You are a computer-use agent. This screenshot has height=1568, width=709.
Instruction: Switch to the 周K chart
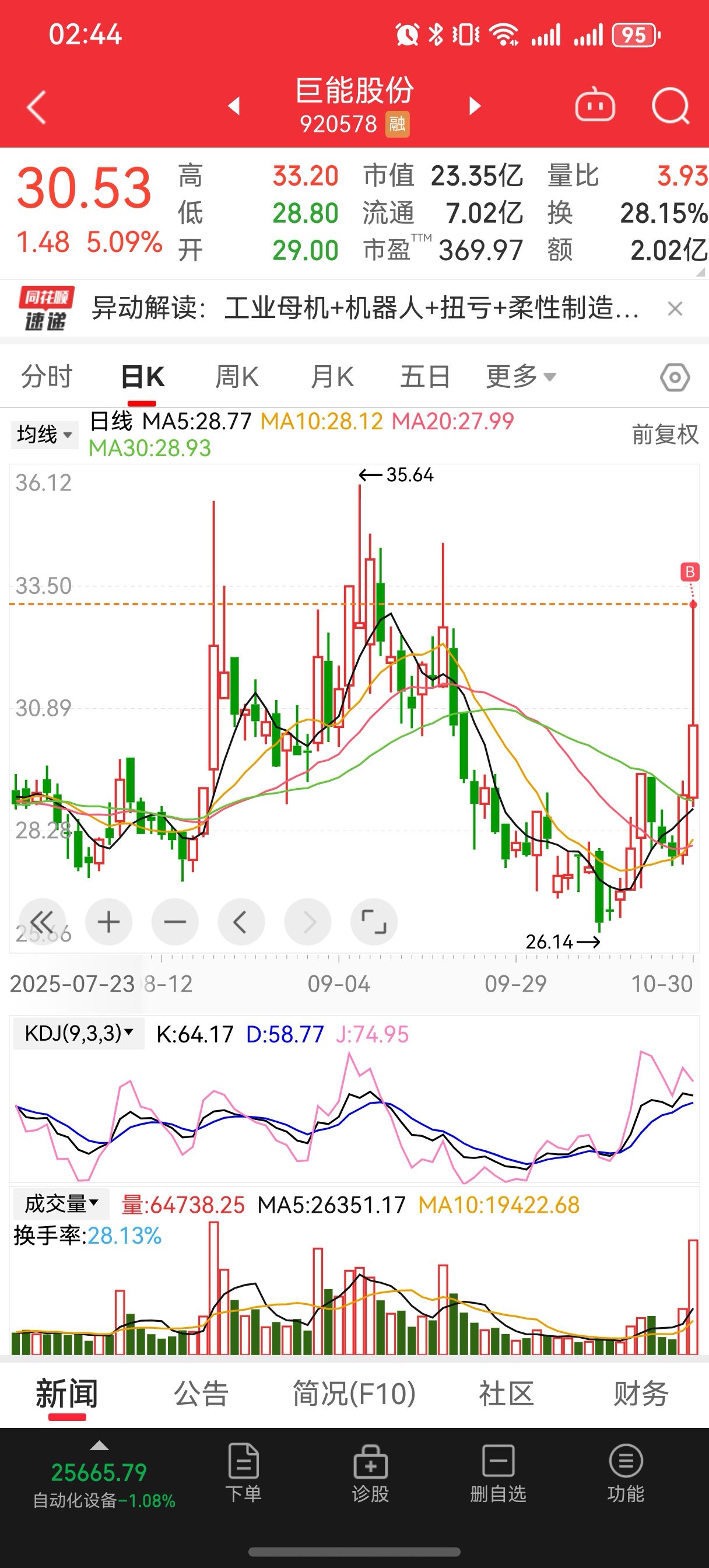[237, 377]
